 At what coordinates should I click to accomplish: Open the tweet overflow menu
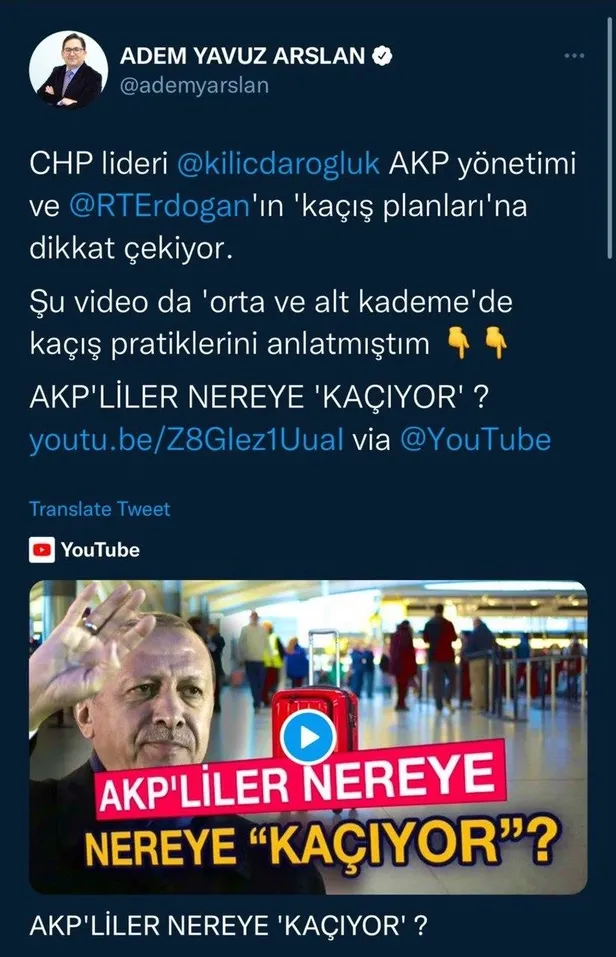click(x=573, y=56)
